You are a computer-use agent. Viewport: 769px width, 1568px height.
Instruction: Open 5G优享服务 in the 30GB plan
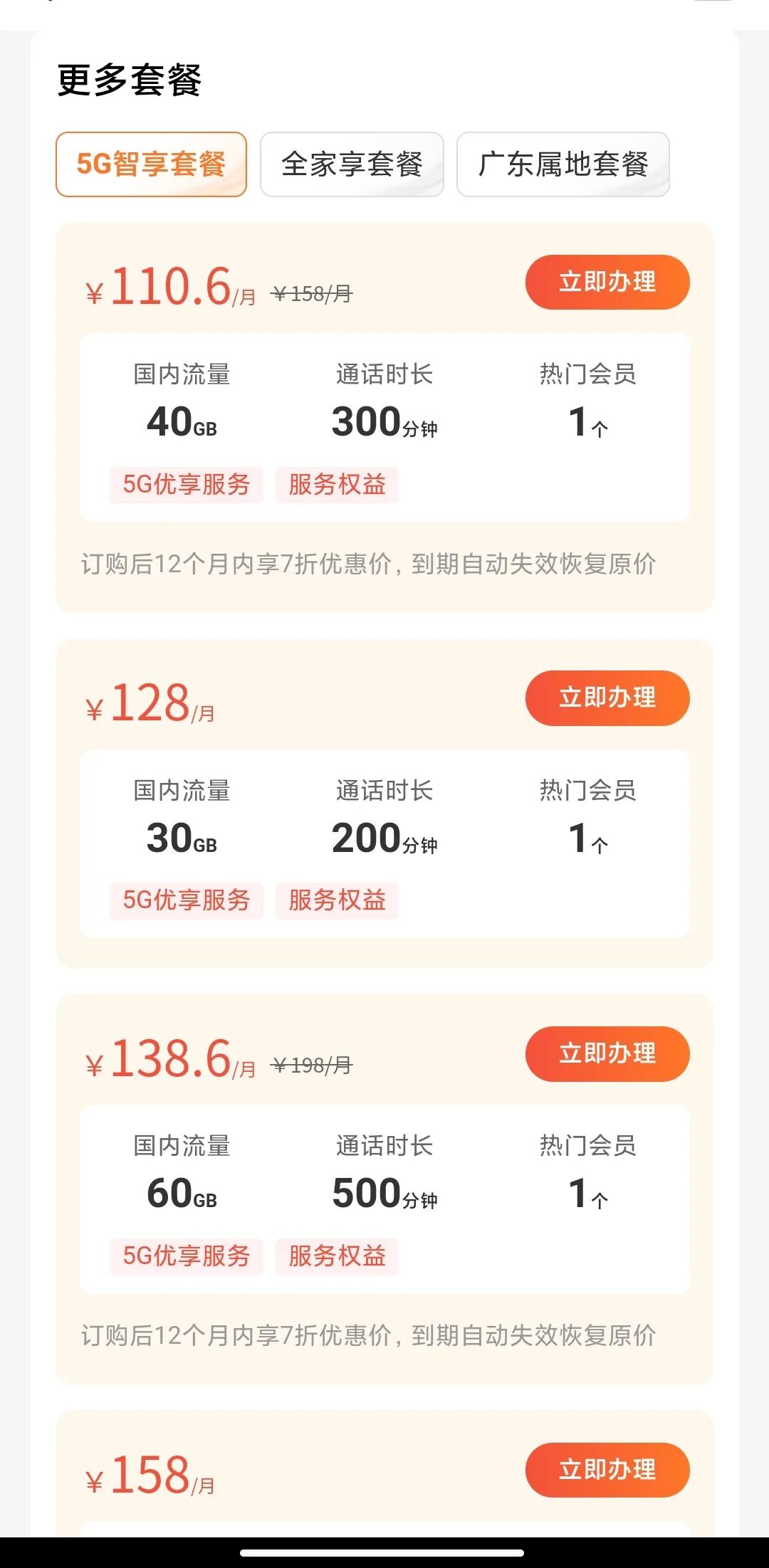coord(187,900)
